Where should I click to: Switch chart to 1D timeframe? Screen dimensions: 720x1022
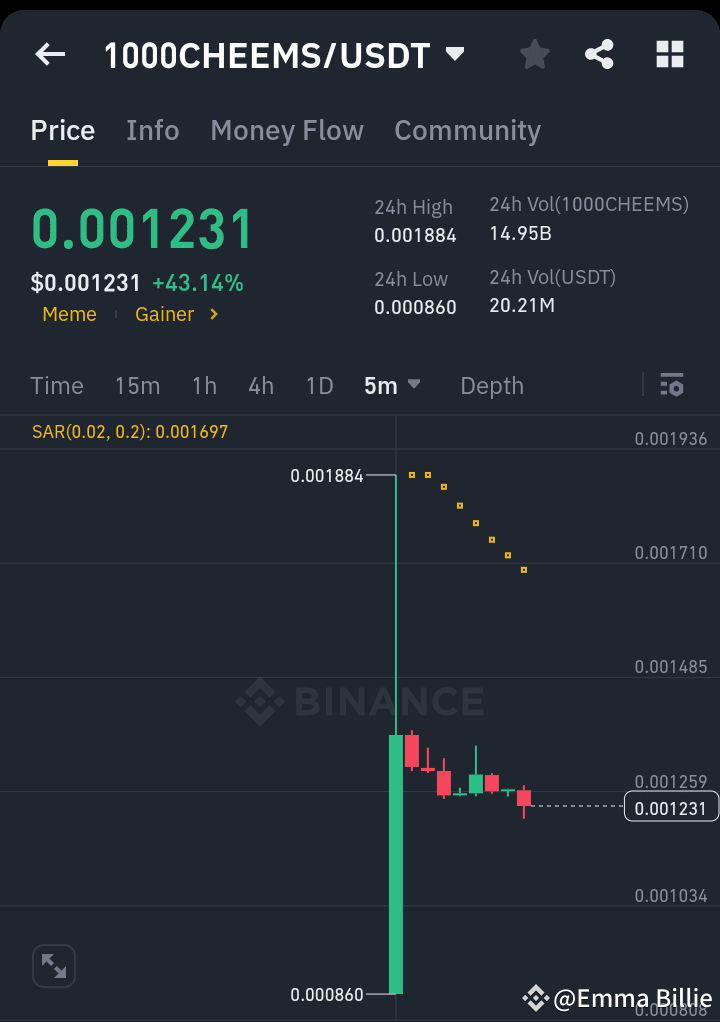(319, 385)
